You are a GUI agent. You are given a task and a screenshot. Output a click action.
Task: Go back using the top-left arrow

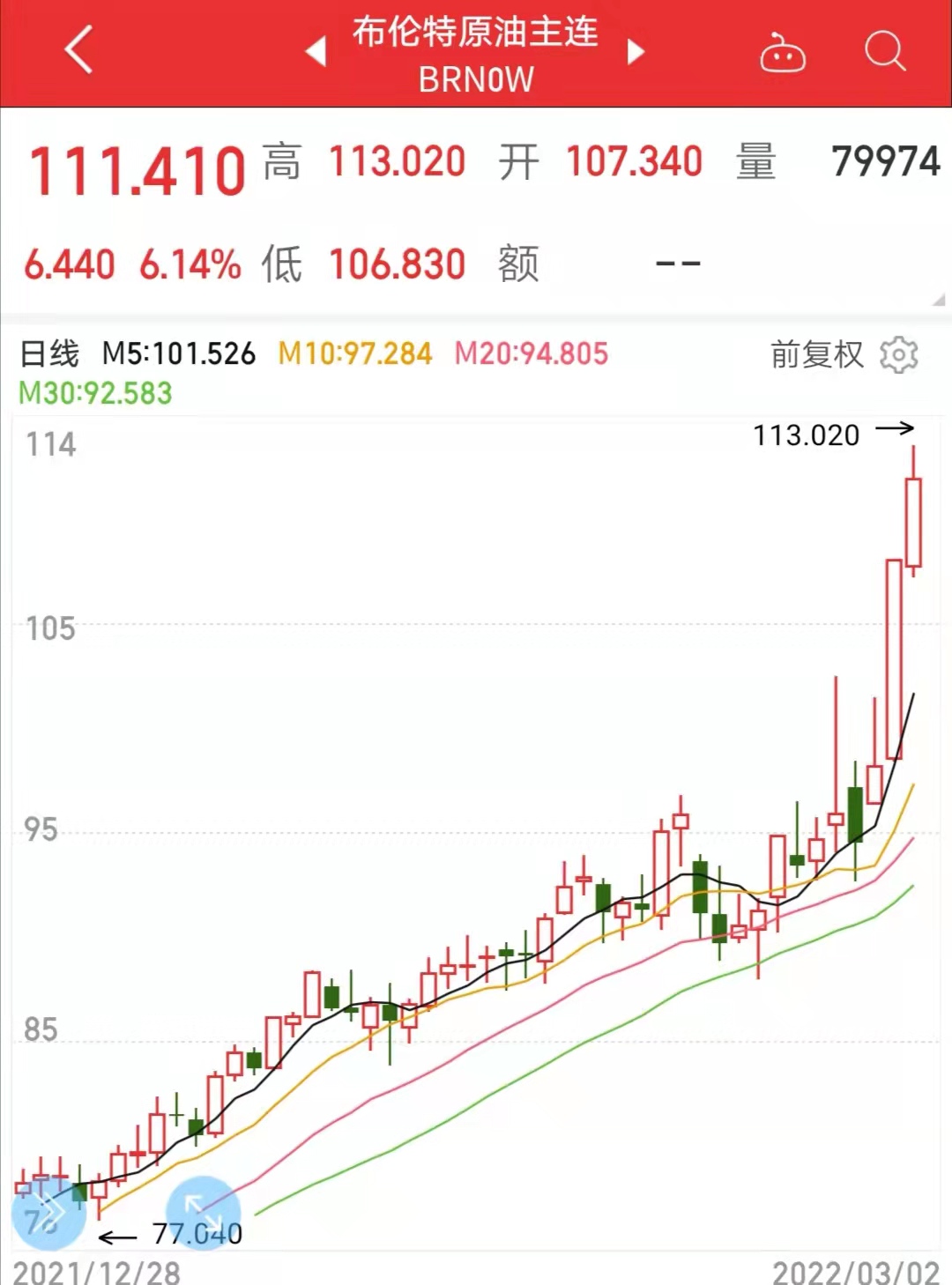point(79,50)
